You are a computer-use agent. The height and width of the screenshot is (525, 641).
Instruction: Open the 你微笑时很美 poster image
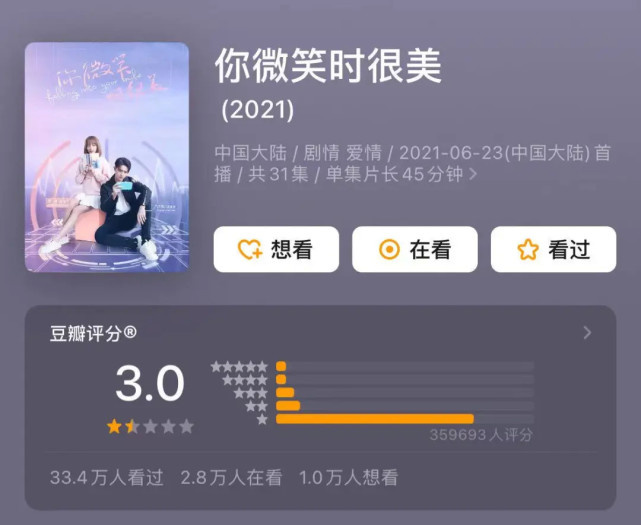[107, 157]
